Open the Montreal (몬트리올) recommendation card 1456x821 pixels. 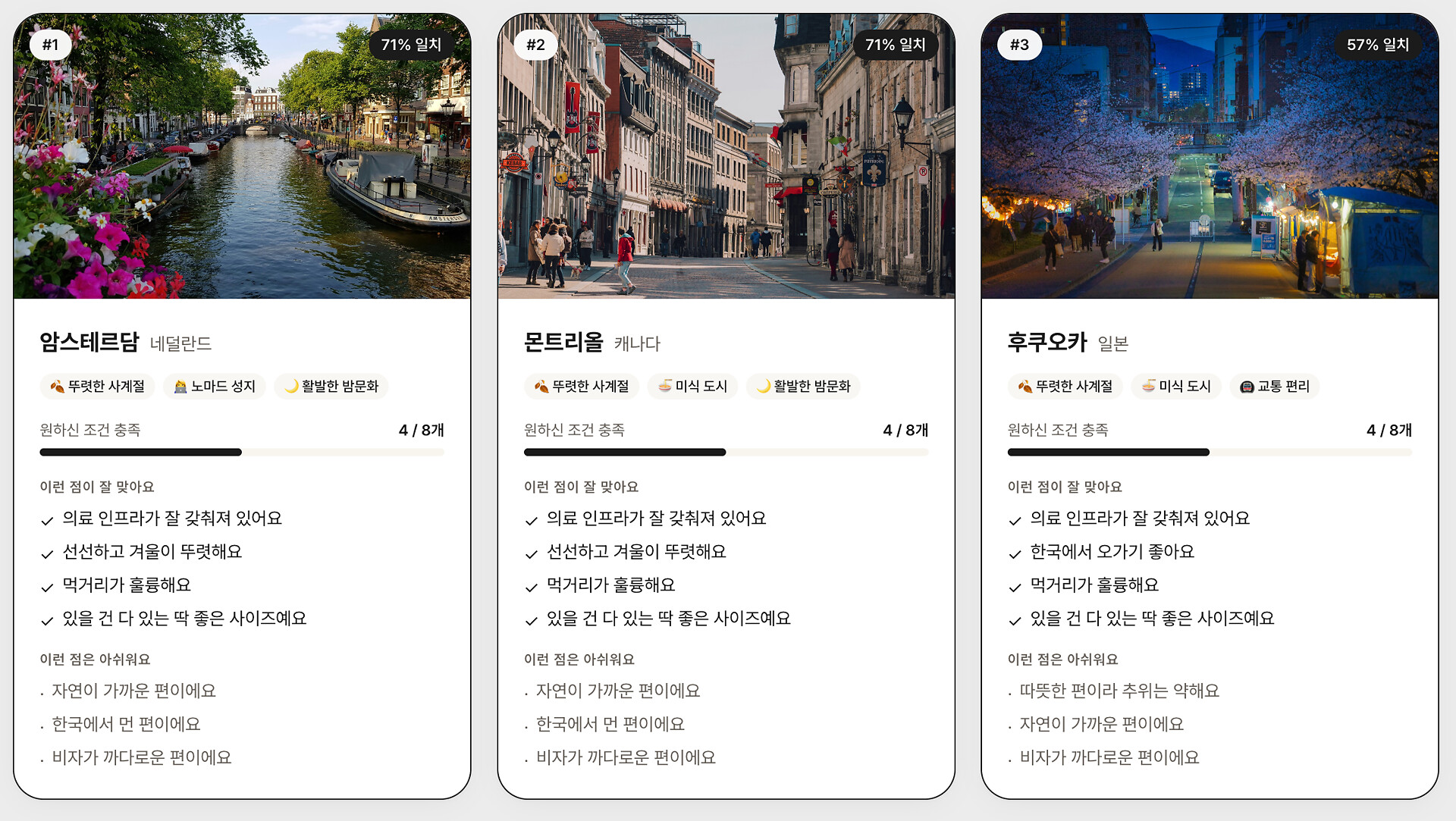(x=726, y=406)
